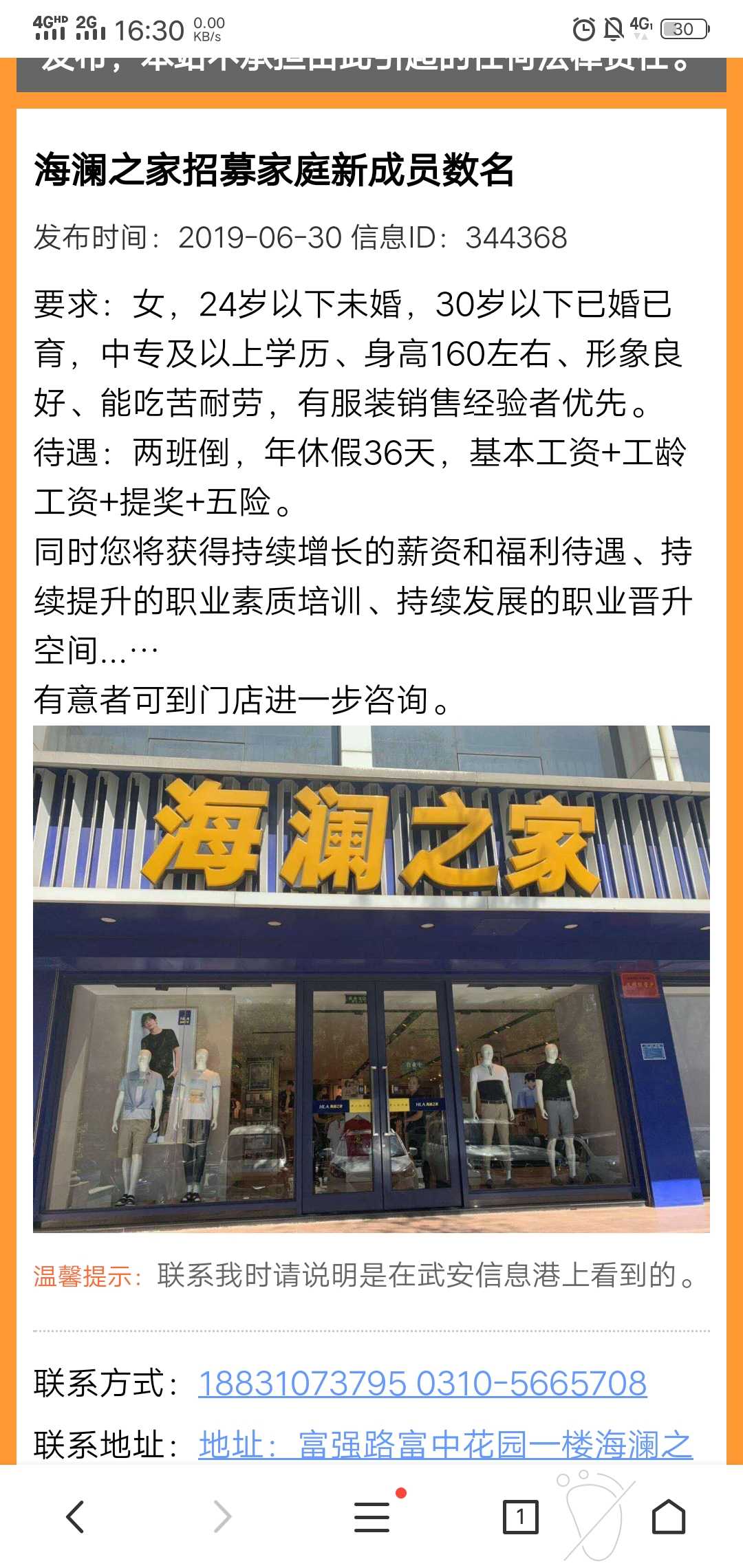Go back to the previous page
Screen dimensions: 743x1568
(x=75, y=1516)
